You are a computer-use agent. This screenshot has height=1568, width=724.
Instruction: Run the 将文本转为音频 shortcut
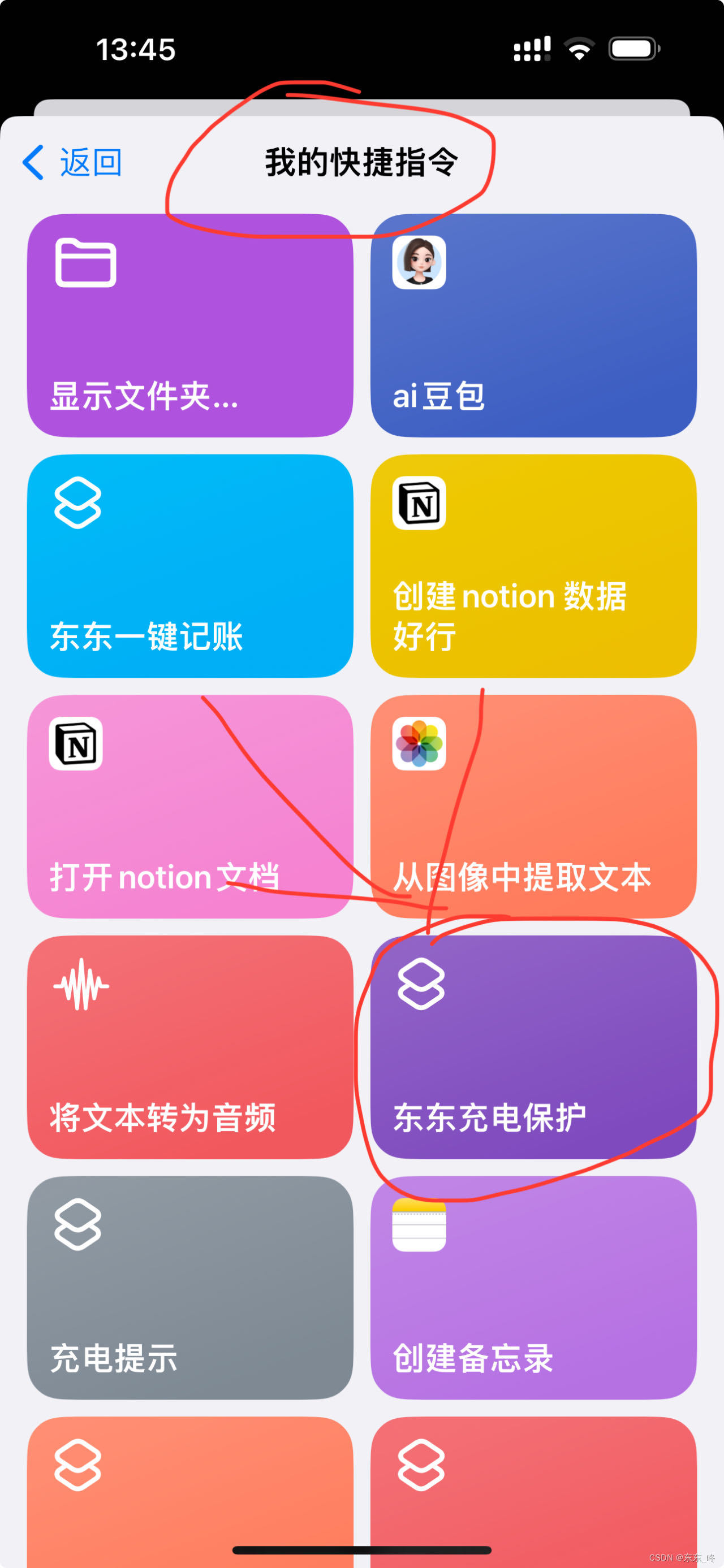190,1047
